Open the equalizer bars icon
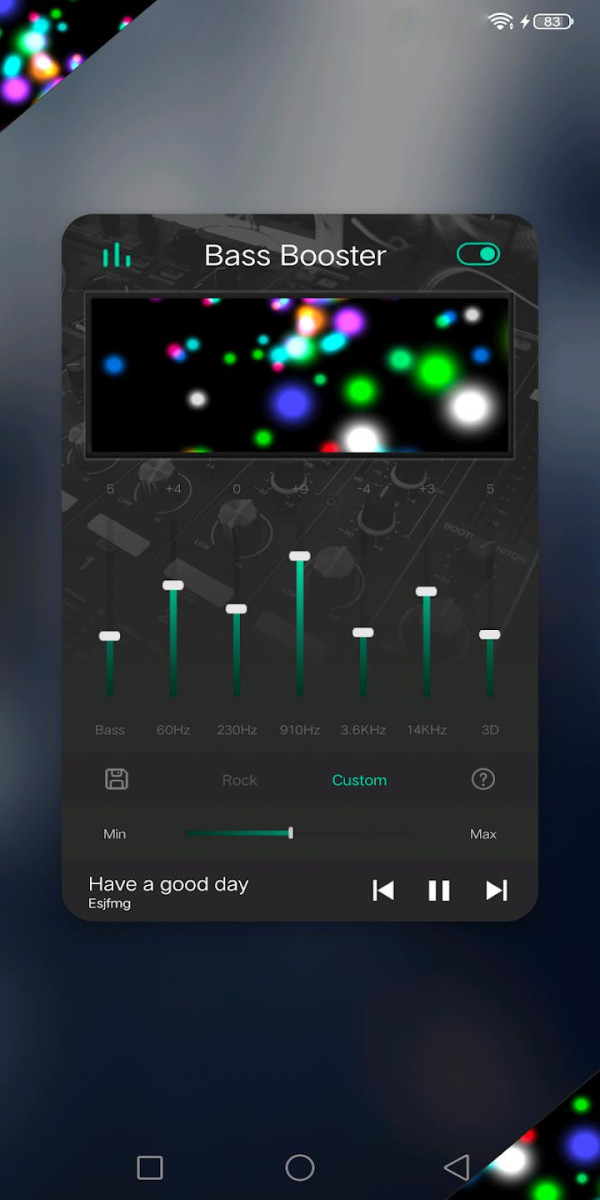Image resolution: width=600 pixels, height=1200 pixels. point(117,255)
